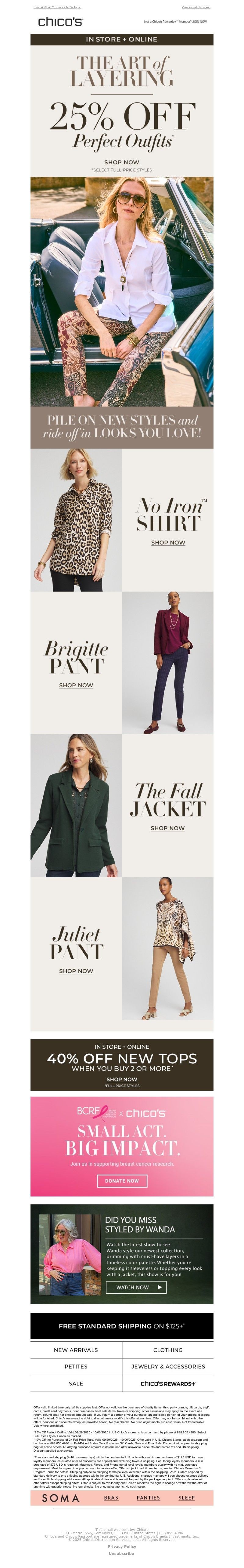Image resolution: width=244 pixels, height=1568 pixels.
Task: Shop the 40% off new tops deal
Action: coord(121,1079)
